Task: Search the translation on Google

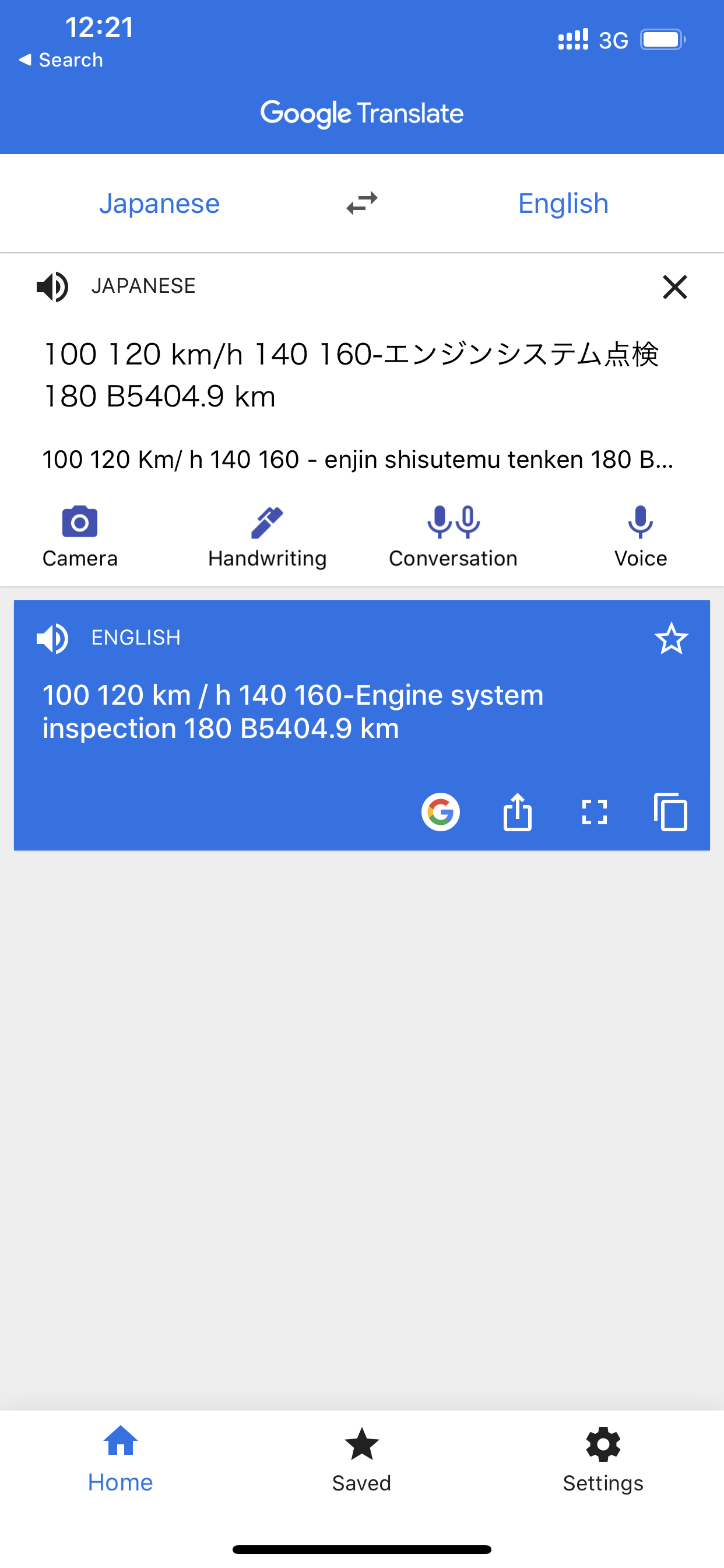Action: [441, 812]
